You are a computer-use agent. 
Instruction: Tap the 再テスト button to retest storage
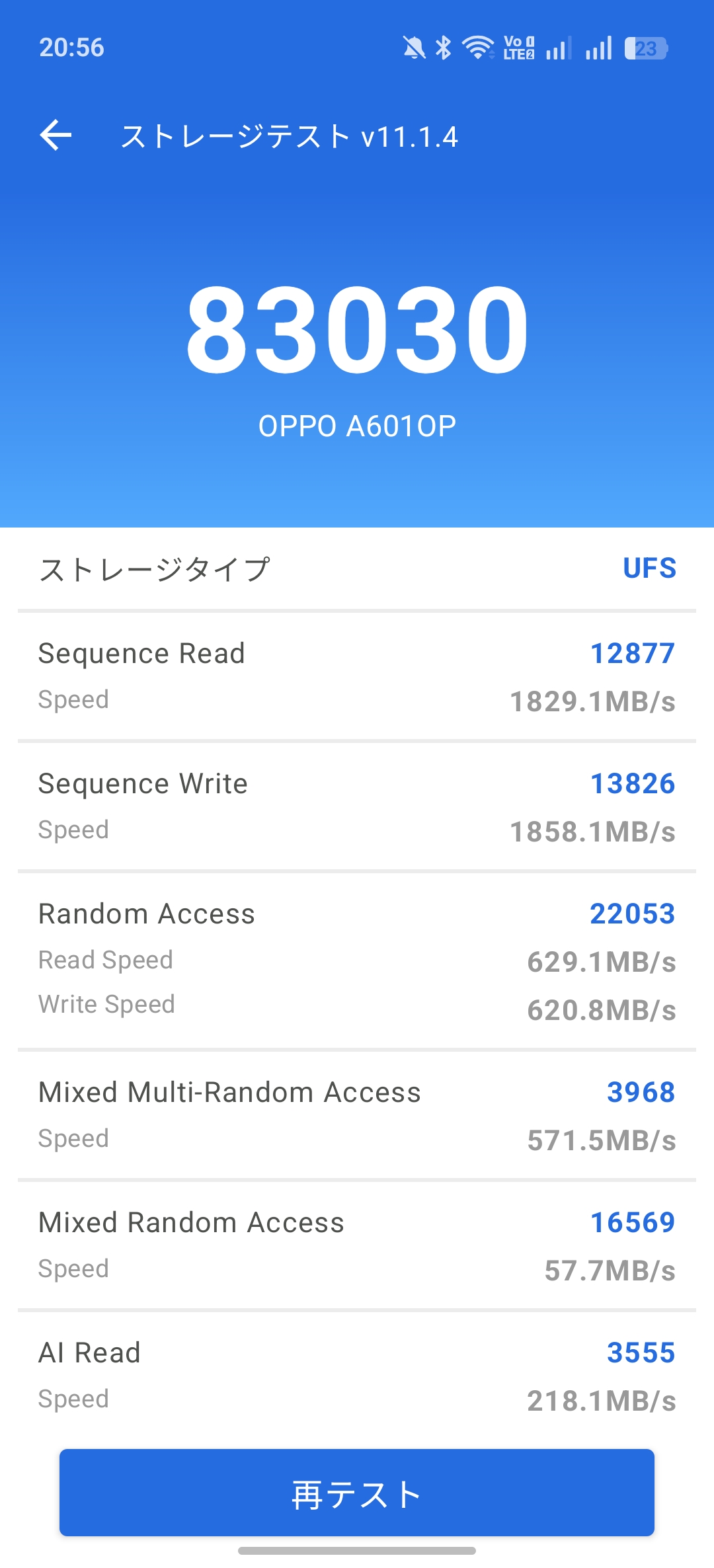[x=357, y=1493]
